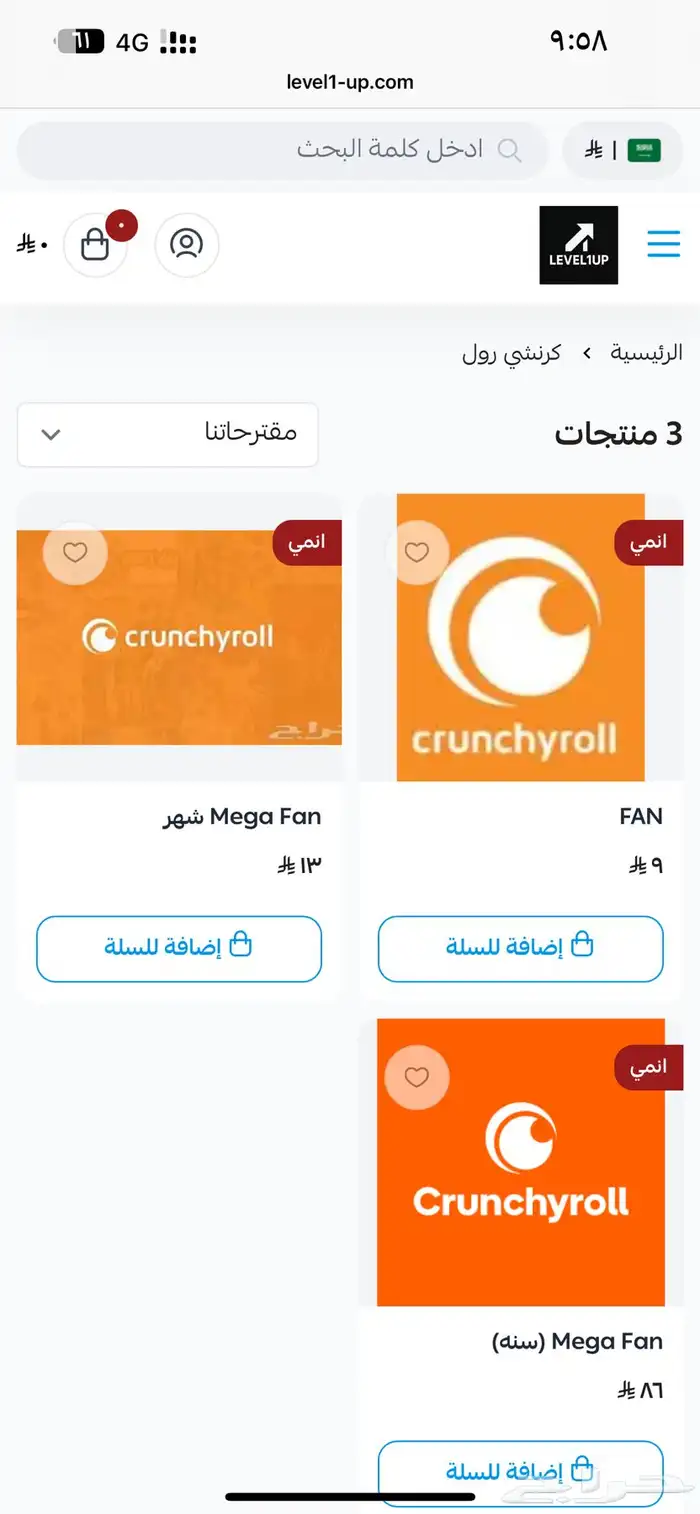Viewport: 700px width, 1514px height.
Task: Go to the LEVEL1UP home logo
Action: 578,245
